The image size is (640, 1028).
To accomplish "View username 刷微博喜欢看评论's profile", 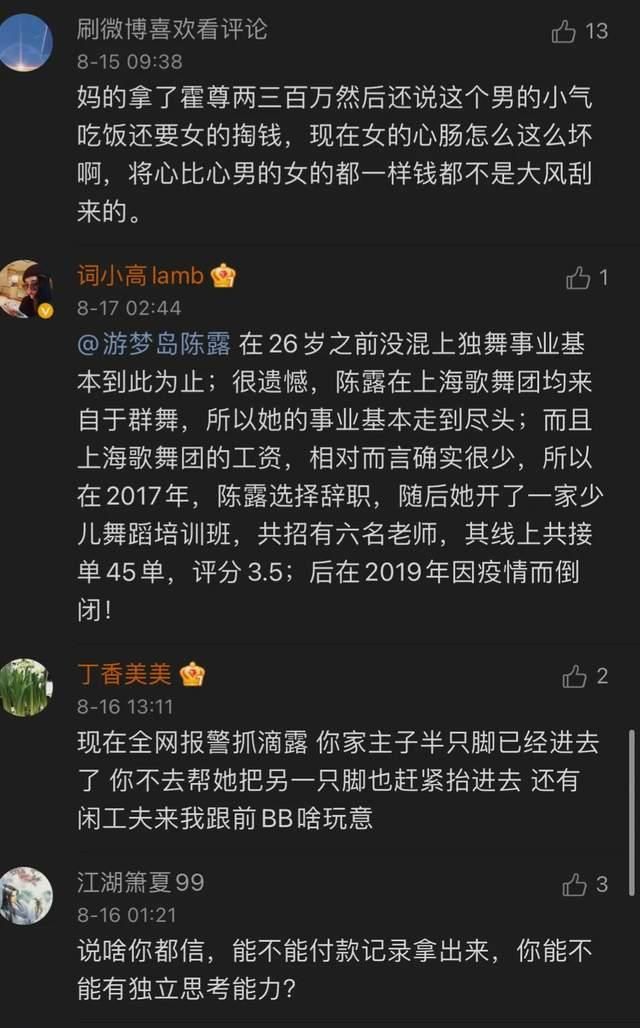I will click(x=172, y=29).
